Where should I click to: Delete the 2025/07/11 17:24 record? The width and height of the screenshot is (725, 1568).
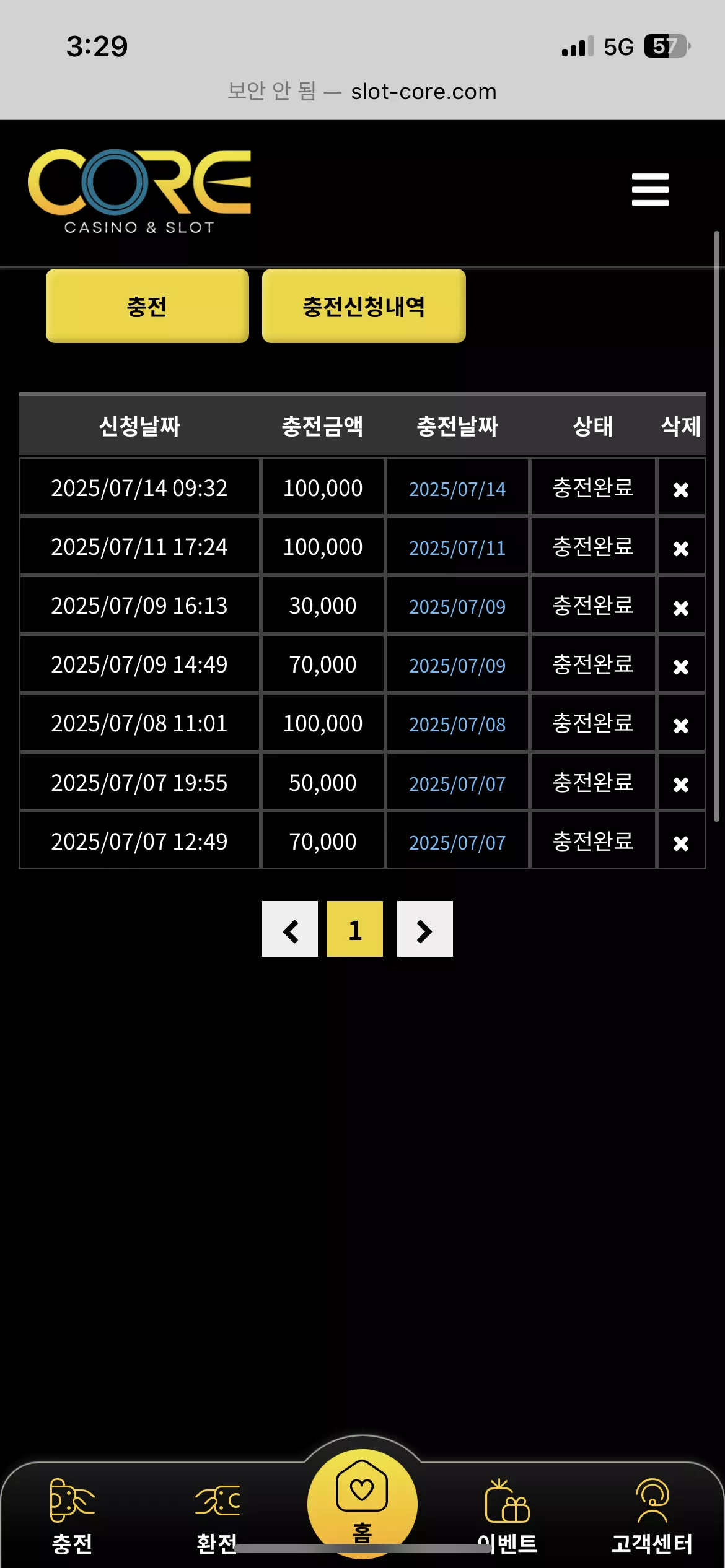(x=681, y=549)
